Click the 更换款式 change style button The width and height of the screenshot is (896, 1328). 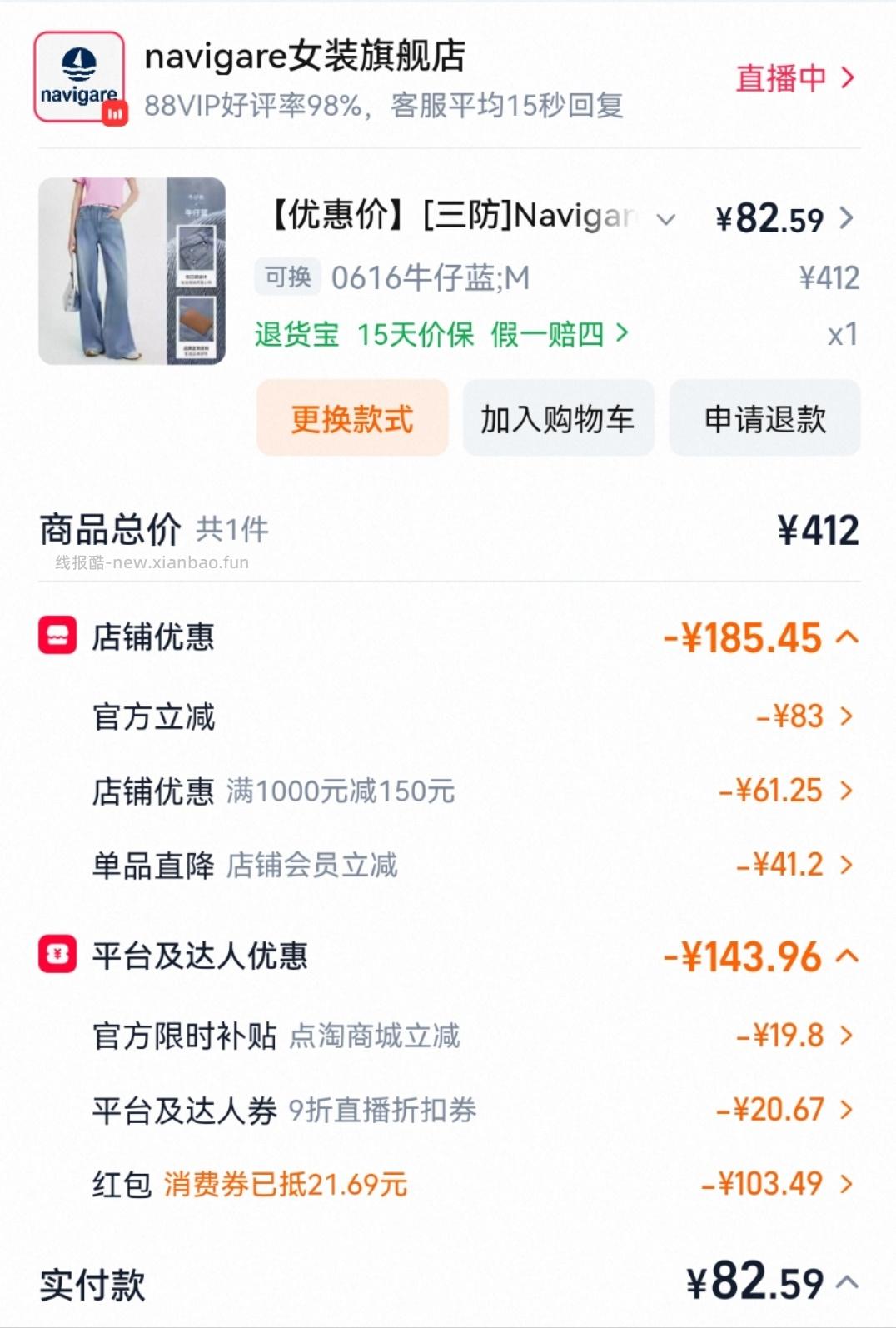point(351,418)
